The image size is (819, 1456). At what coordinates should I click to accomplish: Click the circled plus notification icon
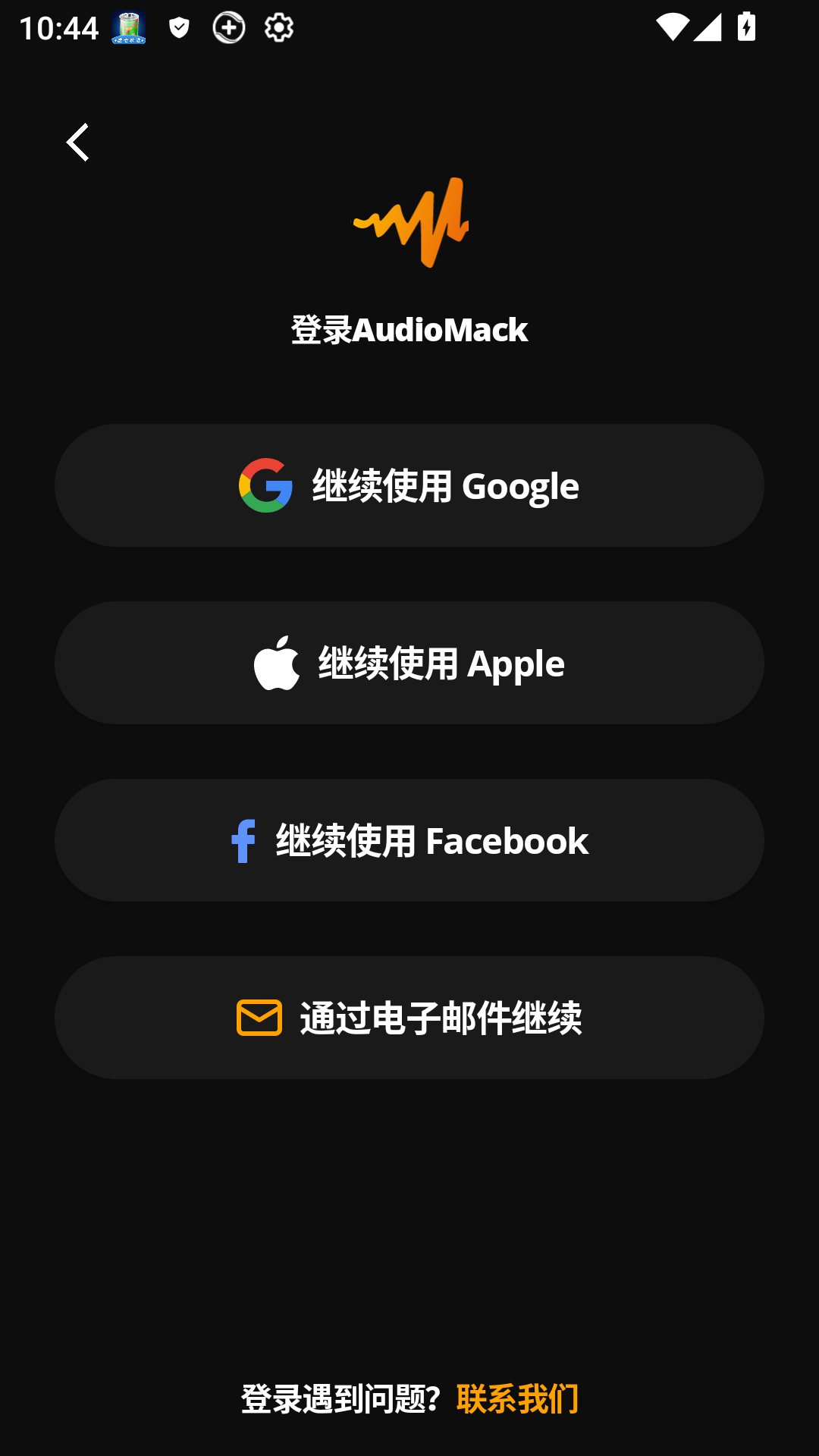point(228,27)
